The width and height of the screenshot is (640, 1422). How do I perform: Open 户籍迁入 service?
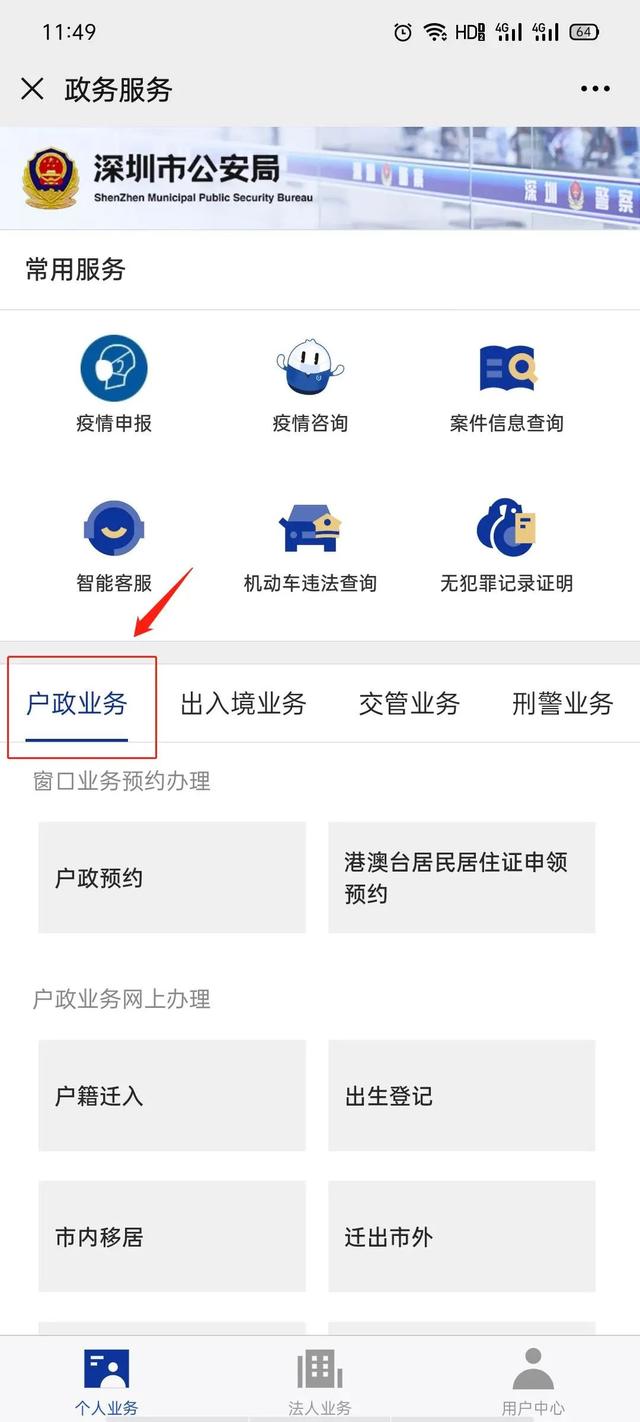172,1096
